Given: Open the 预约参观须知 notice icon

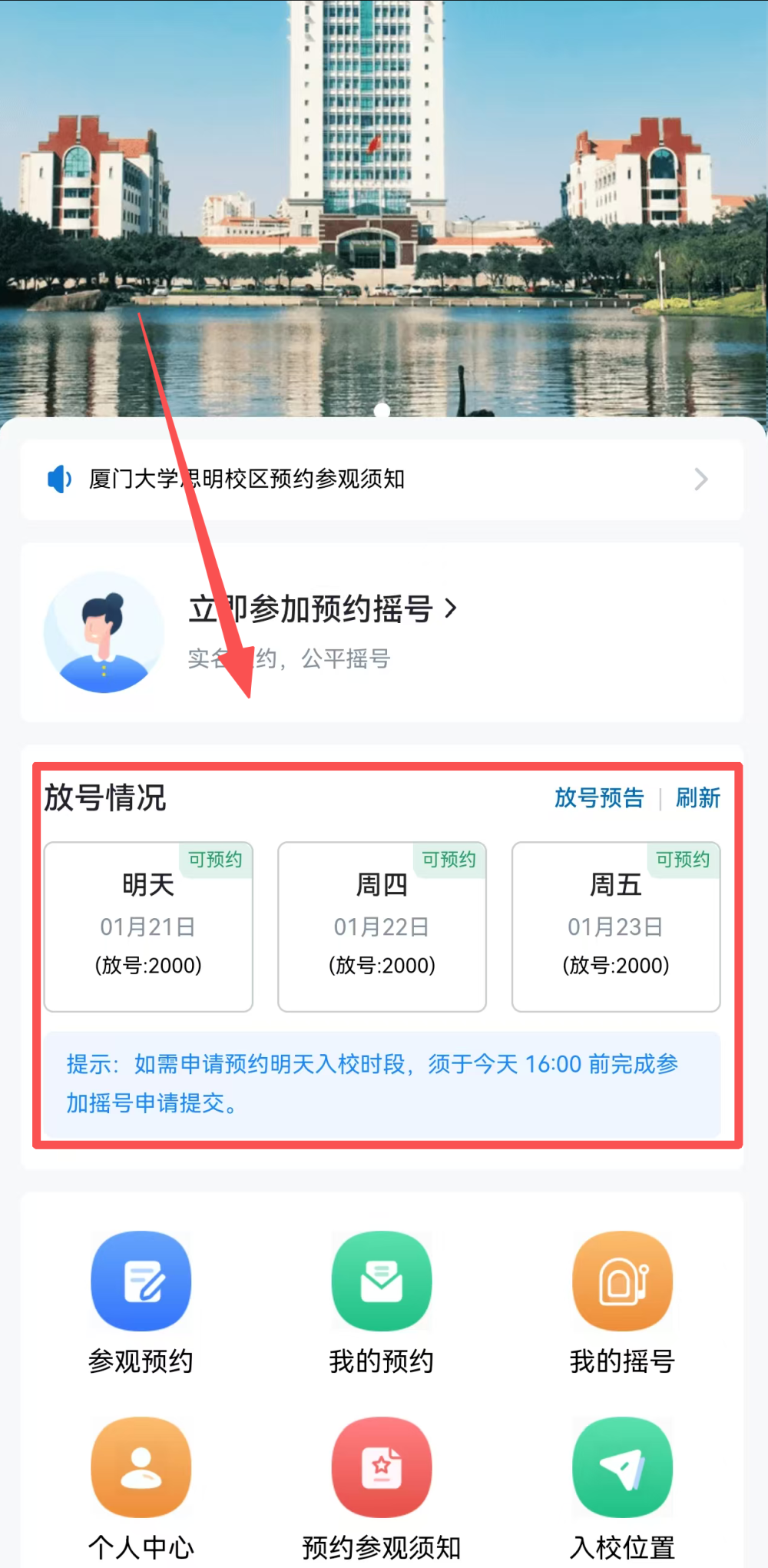Looking at the screenshot, I should [382, 1467].
